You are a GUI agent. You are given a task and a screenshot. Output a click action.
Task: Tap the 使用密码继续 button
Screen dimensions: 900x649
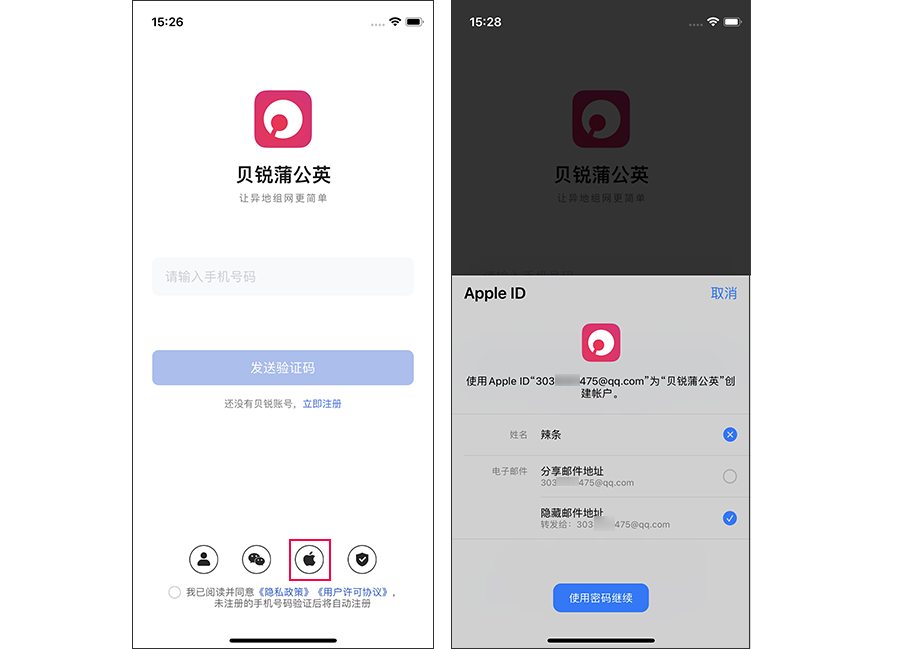[601, 598]
